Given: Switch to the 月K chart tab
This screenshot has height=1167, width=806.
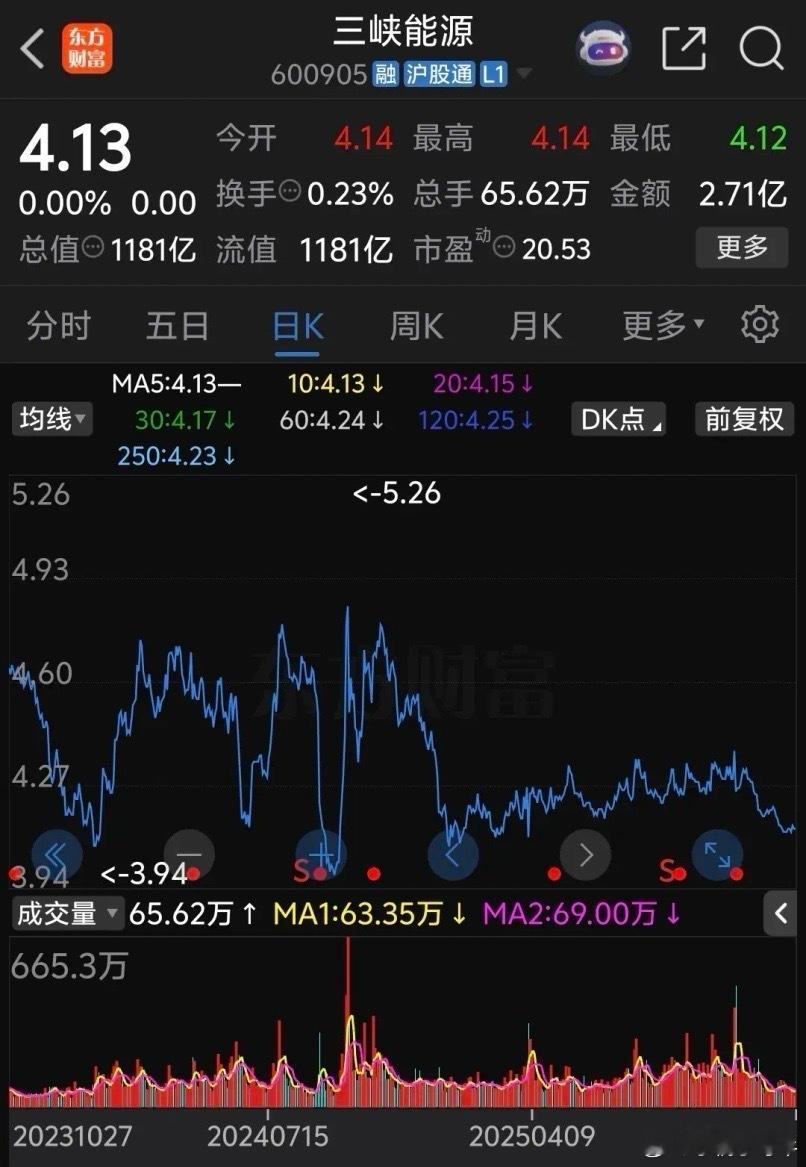Looking at the screenshot, I should [536, 326].
